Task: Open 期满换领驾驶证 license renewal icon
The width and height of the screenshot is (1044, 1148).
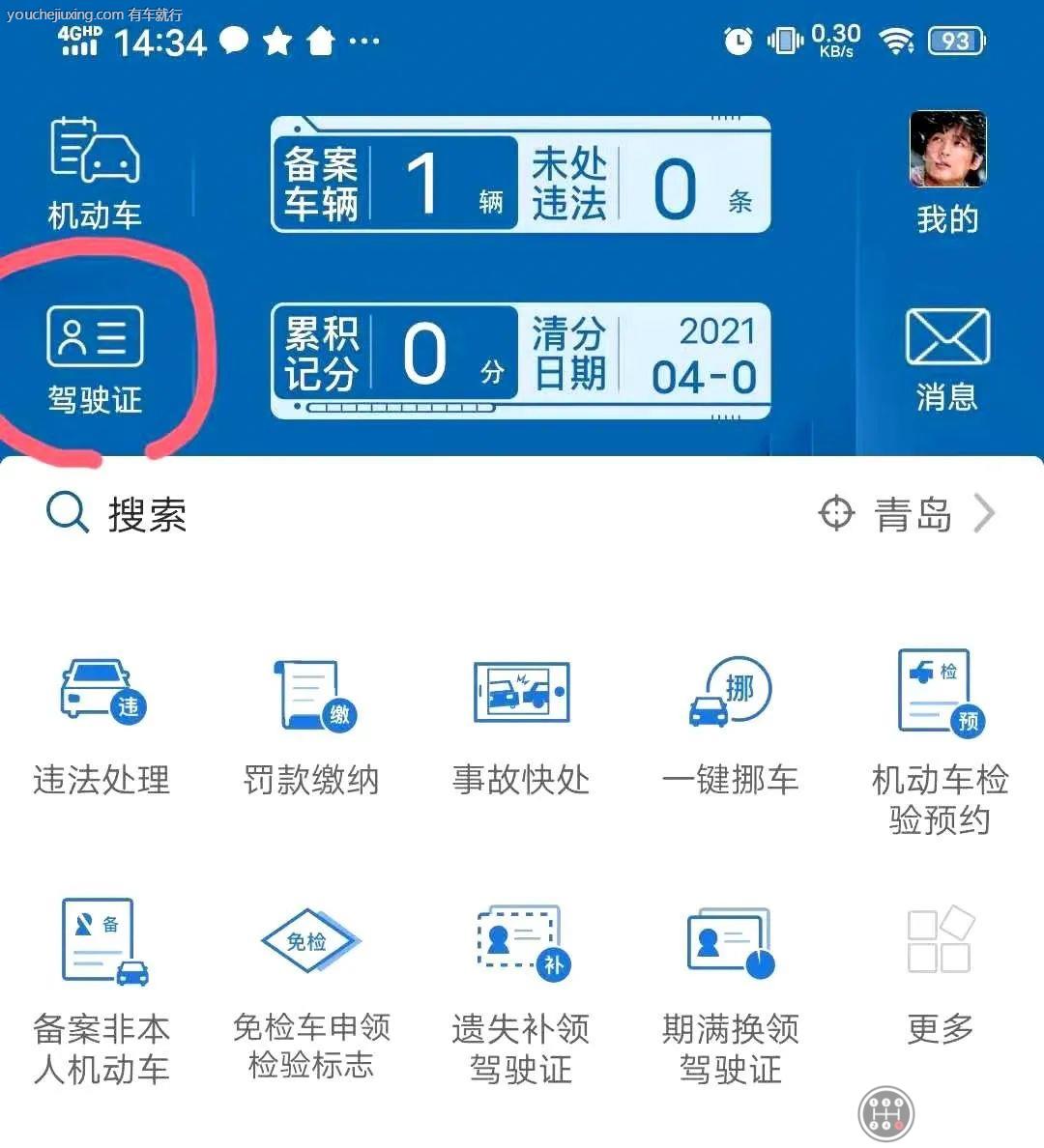Action: pyautogui.click(x=730, y=976)
